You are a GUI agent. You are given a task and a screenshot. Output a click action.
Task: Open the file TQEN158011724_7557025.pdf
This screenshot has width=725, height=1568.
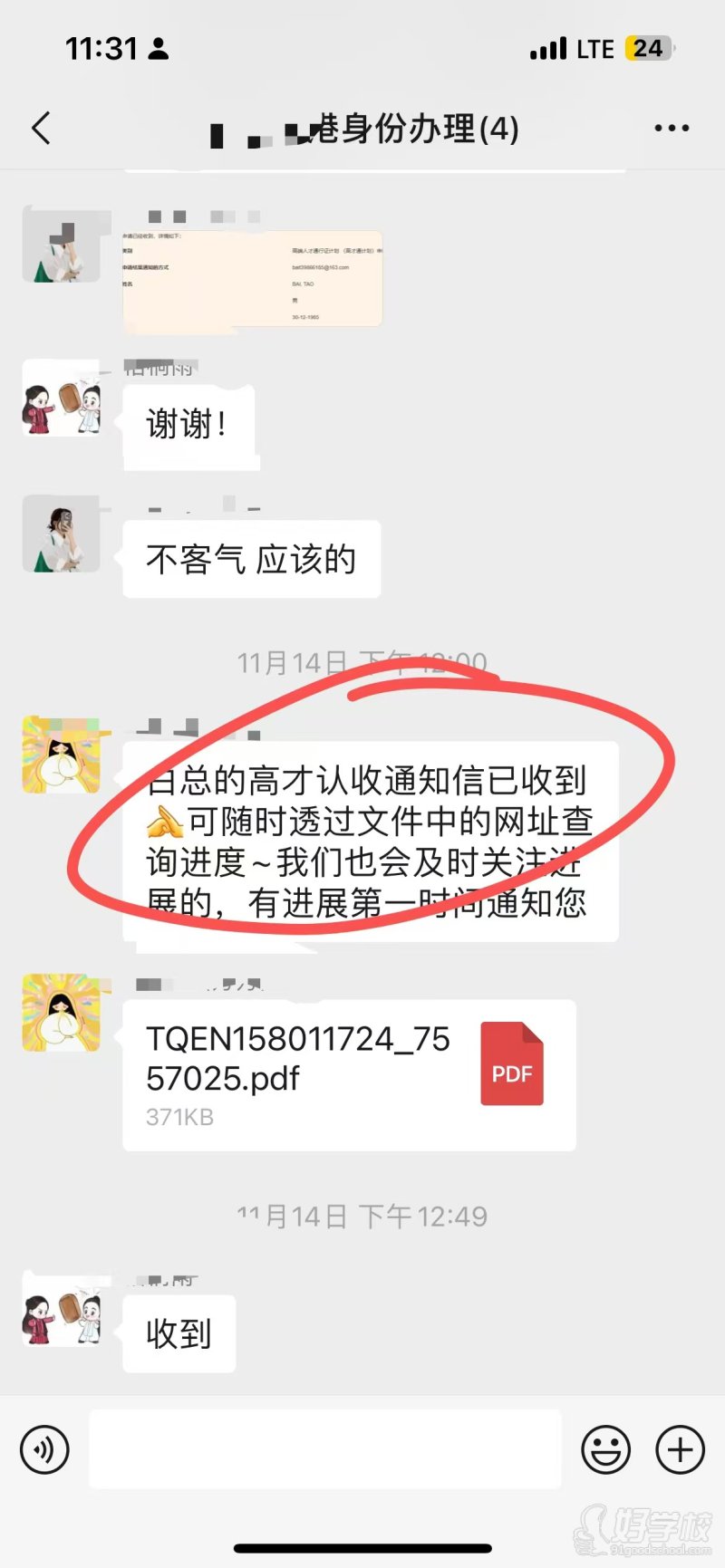(299, 1060)
